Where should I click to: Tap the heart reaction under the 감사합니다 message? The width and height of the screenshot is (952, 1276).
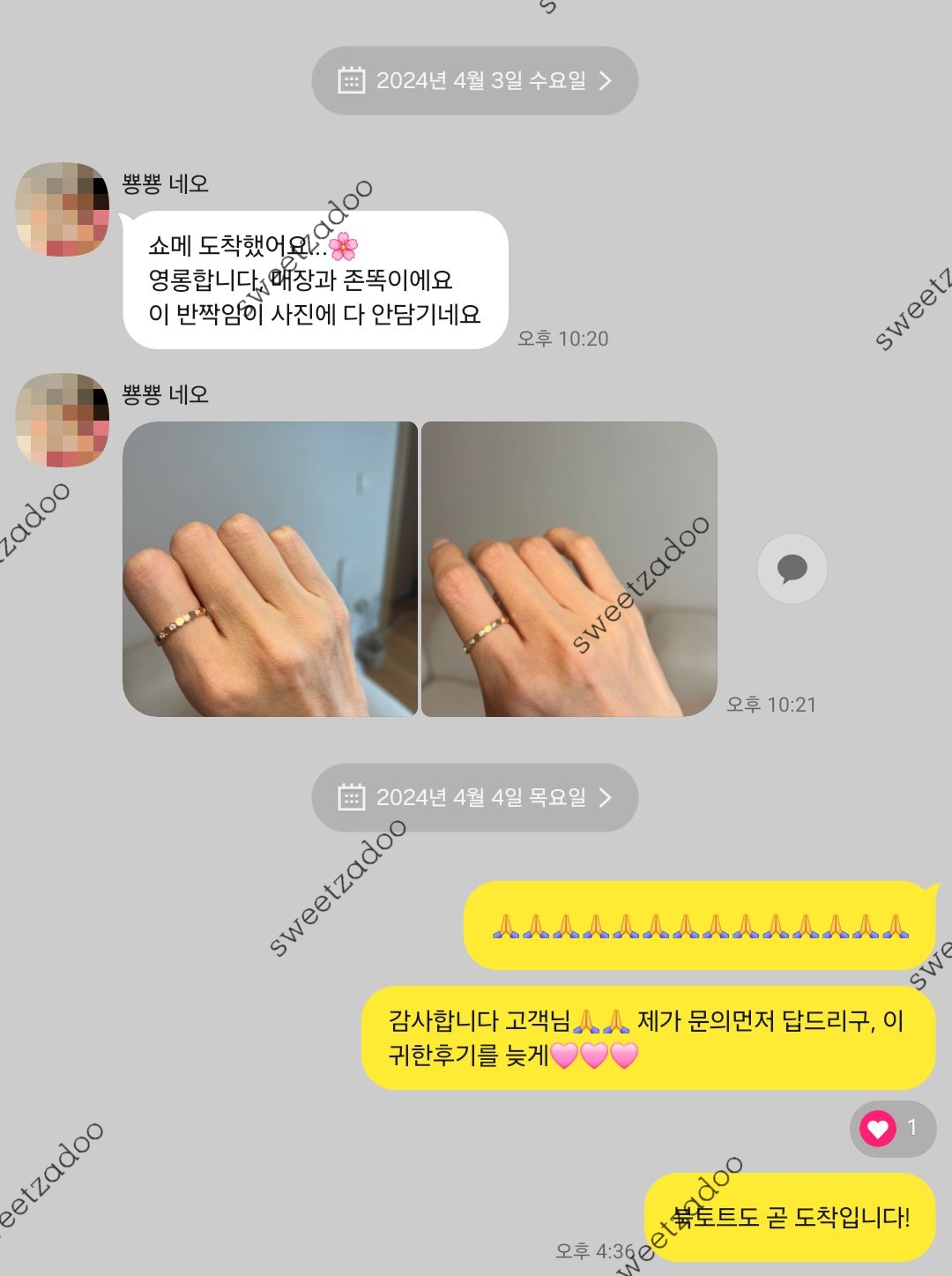pyautogui.click(x=891, y=1128)
